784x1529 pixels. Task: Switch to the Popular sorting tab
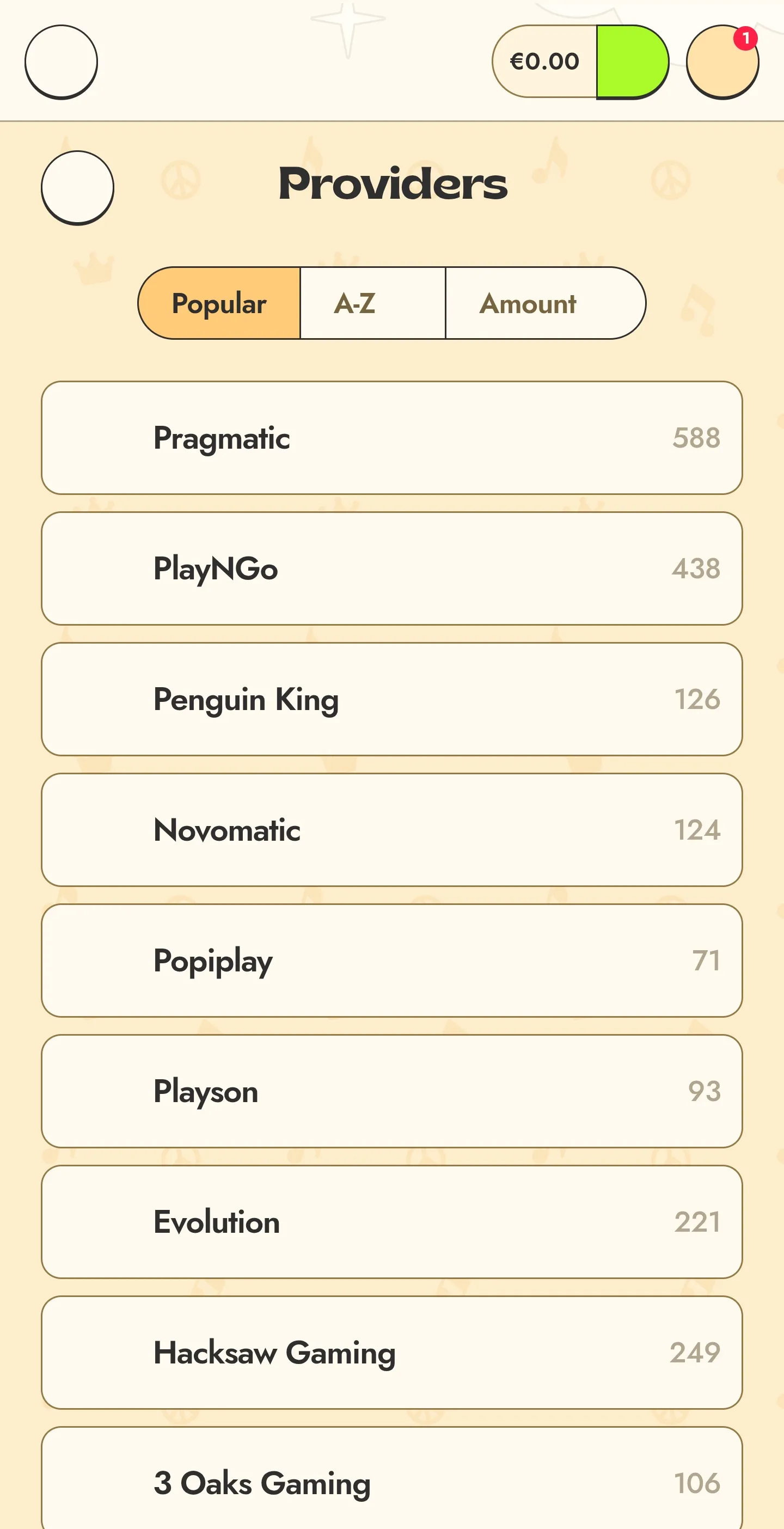point(219,303)
